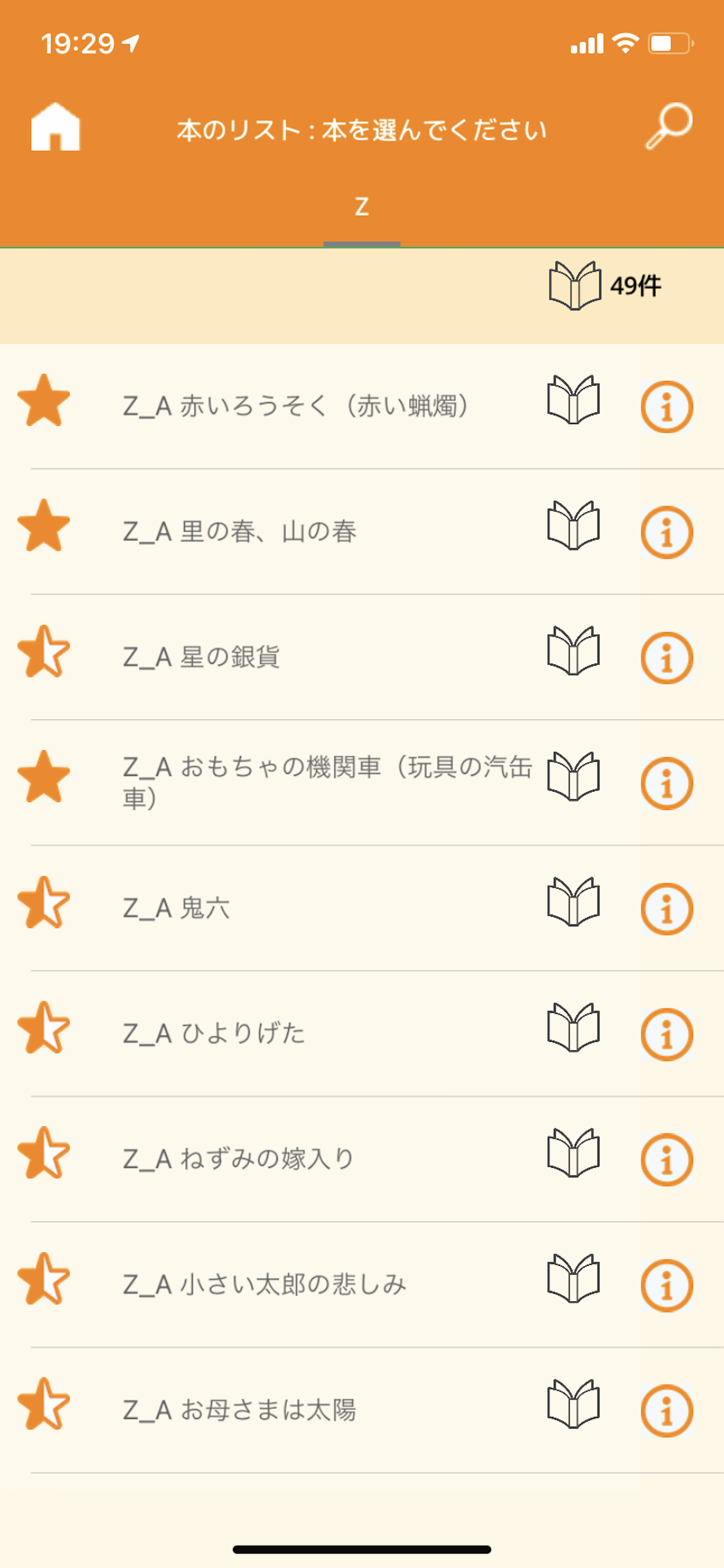The image size is (724, 1568).
Task: Favorite the star for Z_A ねずみの嫁入り
Action: [44, 1153]
